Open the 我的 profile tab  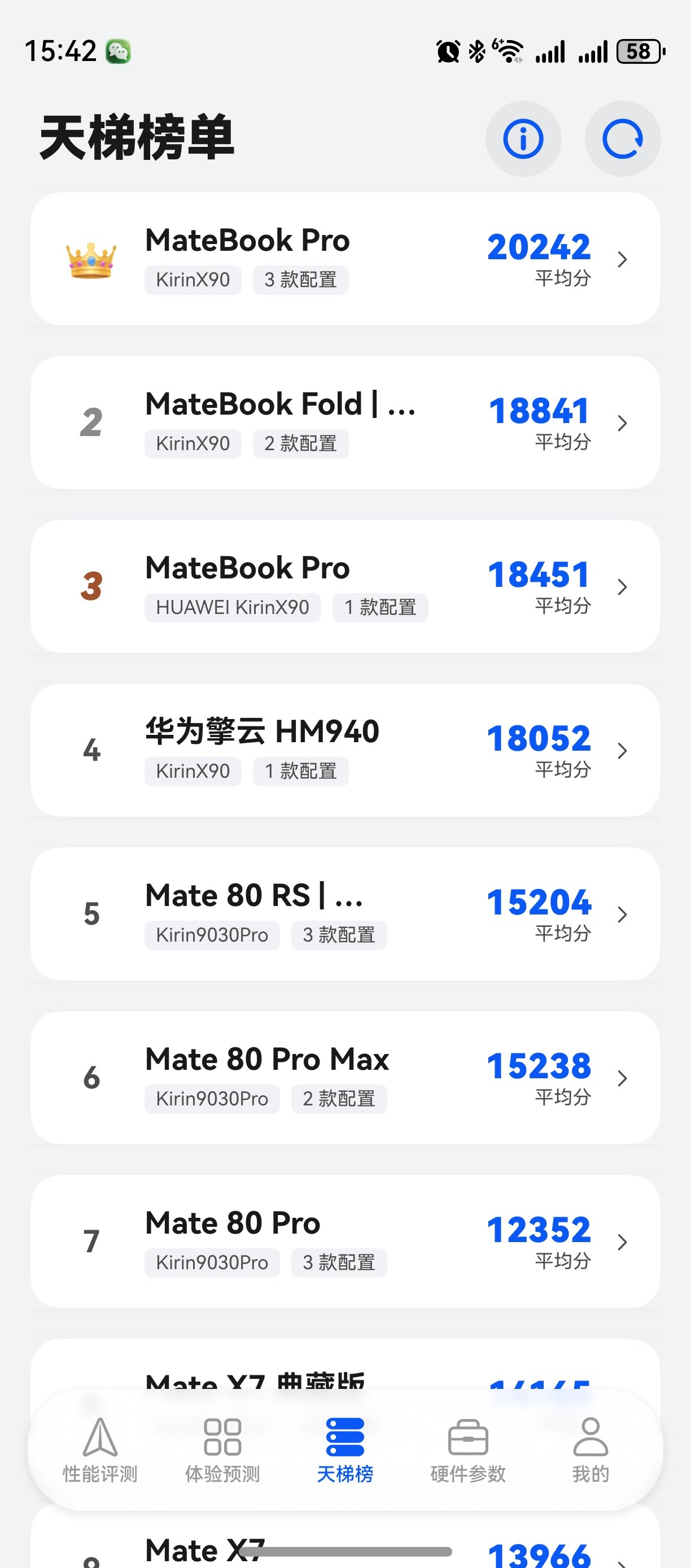[590, 1450]
